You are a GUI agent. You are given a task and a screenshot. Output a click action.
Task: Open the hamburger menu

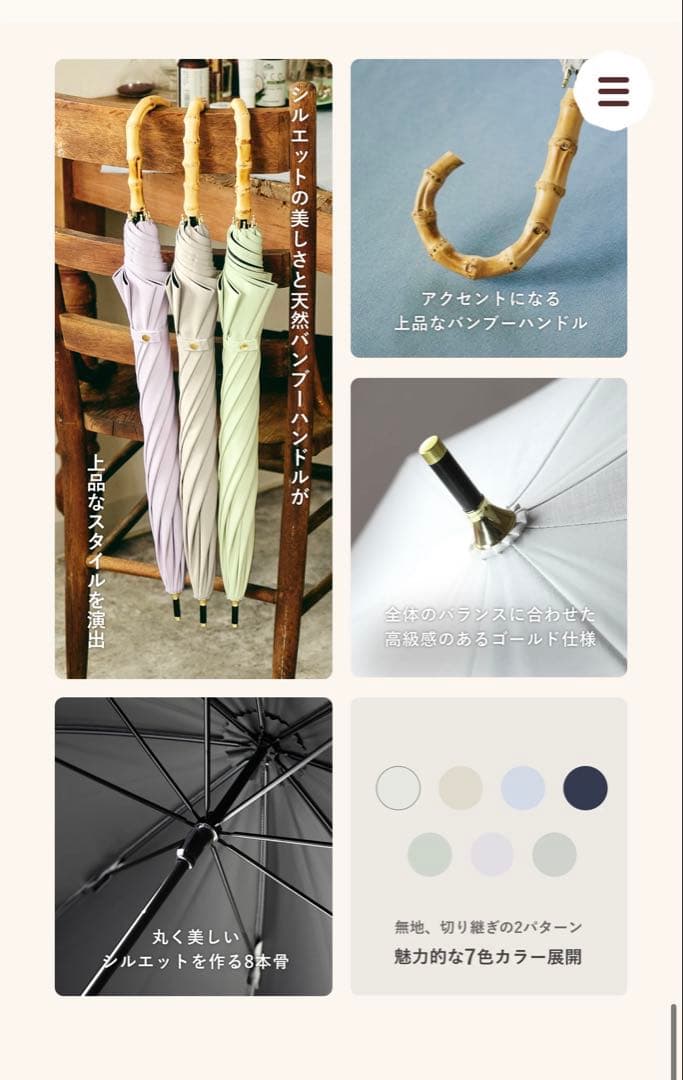pyautogui.click(x=613, y=91)
